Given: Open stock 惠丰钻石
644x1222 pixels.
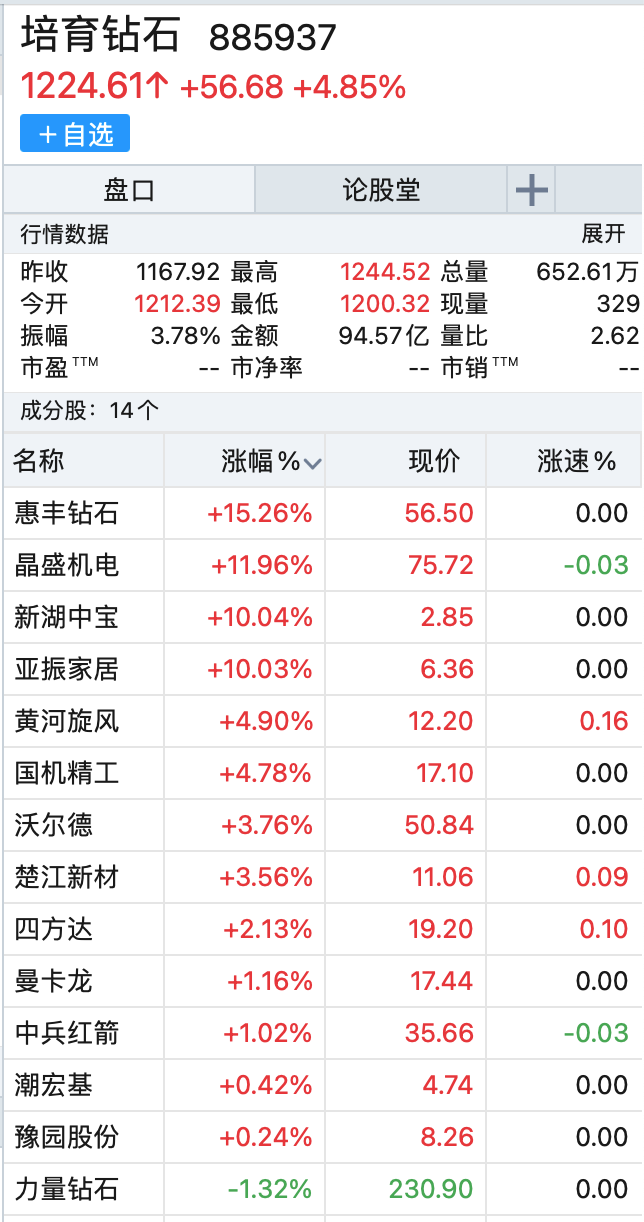Looking at the screenshot, I should coord(66,514).
